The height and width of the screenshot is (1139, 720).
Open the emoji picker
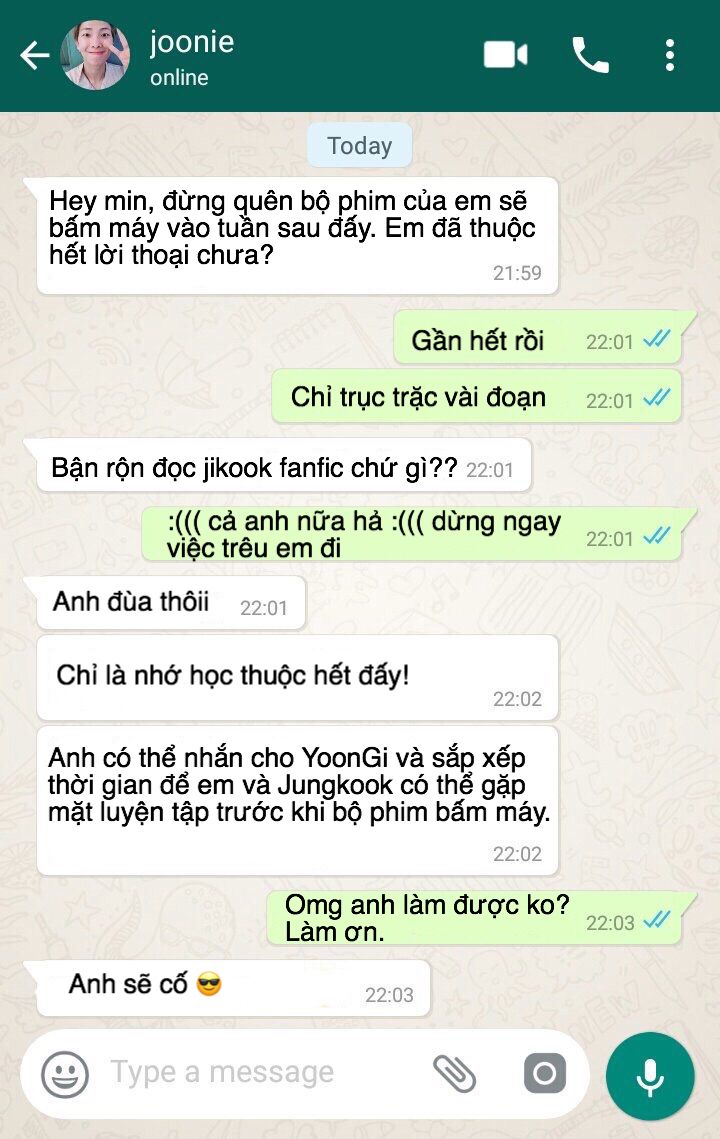[x=65, y=1075]
